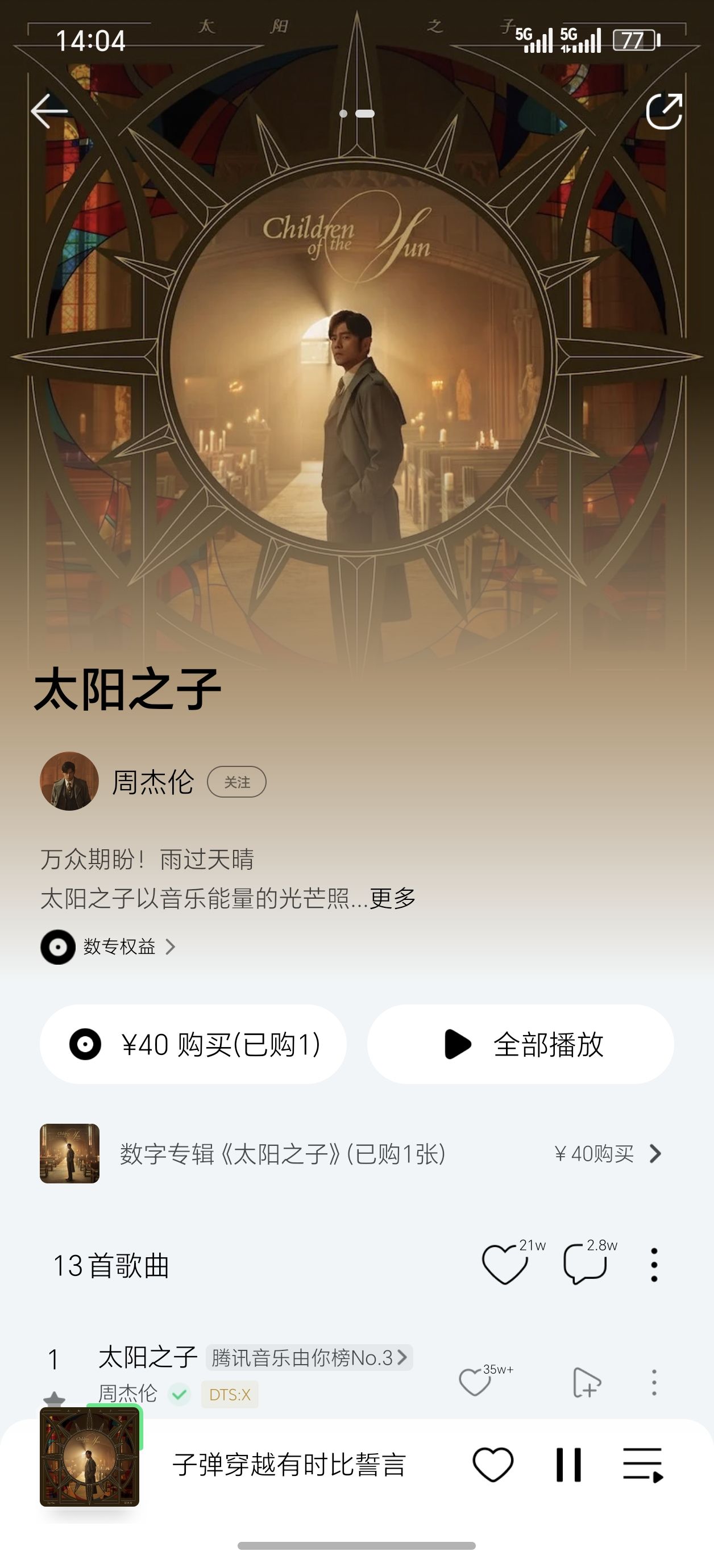This screenshot has width=714, height=1568.
Task: Open the album comments showing 2.8w
Action: pyautogui.click(x=584, y=1265)
